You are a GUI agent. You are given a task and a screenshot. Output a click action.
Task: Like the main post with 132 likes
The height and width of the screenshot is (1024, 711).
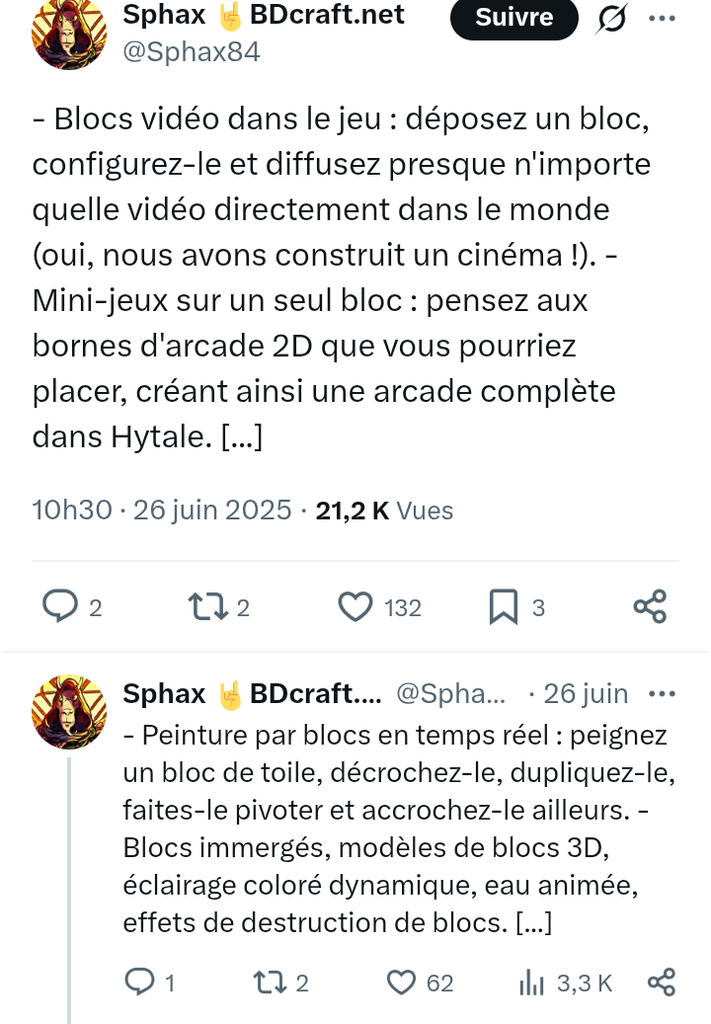(x=354, y=606)
